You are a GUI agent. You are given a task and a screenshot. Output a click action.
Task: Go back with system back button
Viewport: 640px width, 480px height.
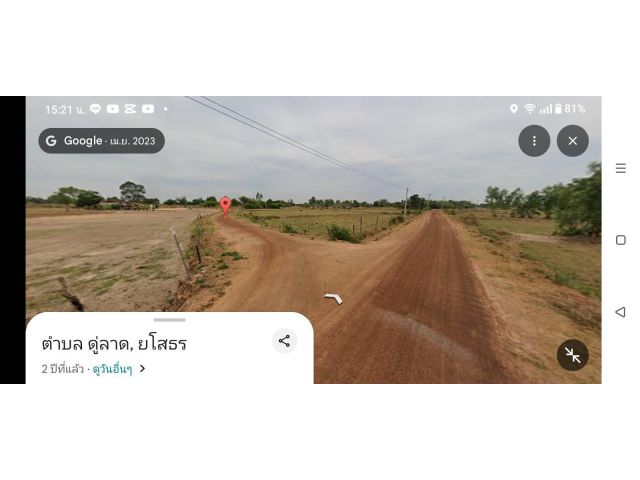[620, 312]
